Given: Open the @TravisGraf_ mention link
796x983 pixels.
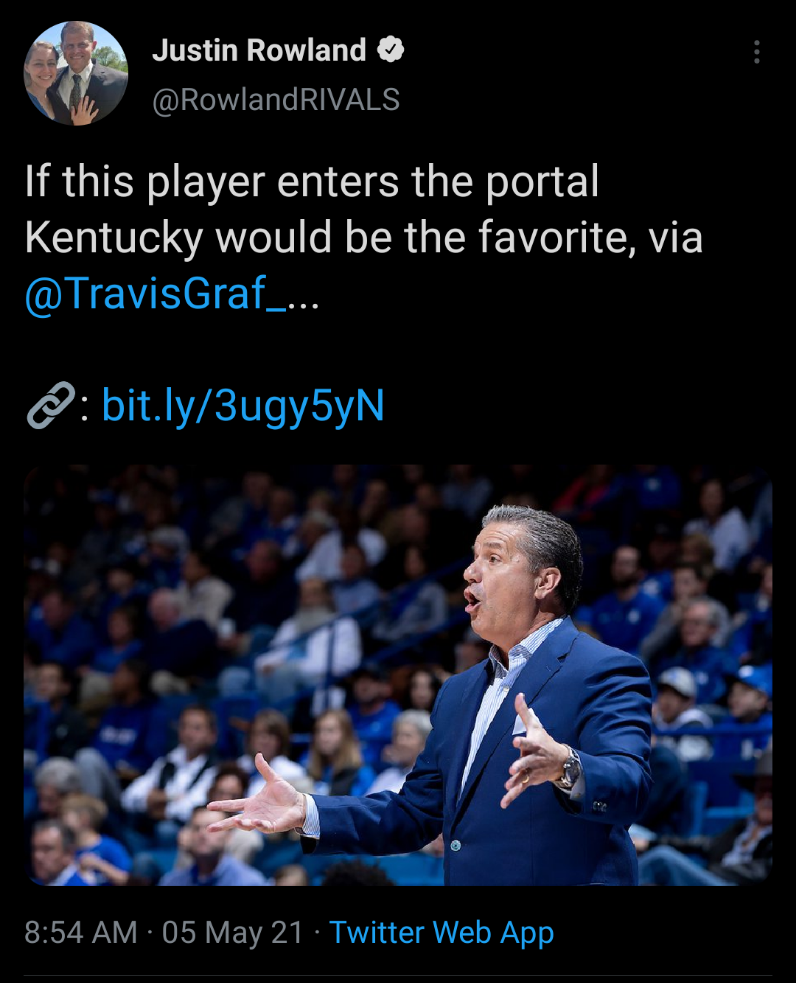Looking at the screenshot, I should pyautogui.click(x=154, y=297).
